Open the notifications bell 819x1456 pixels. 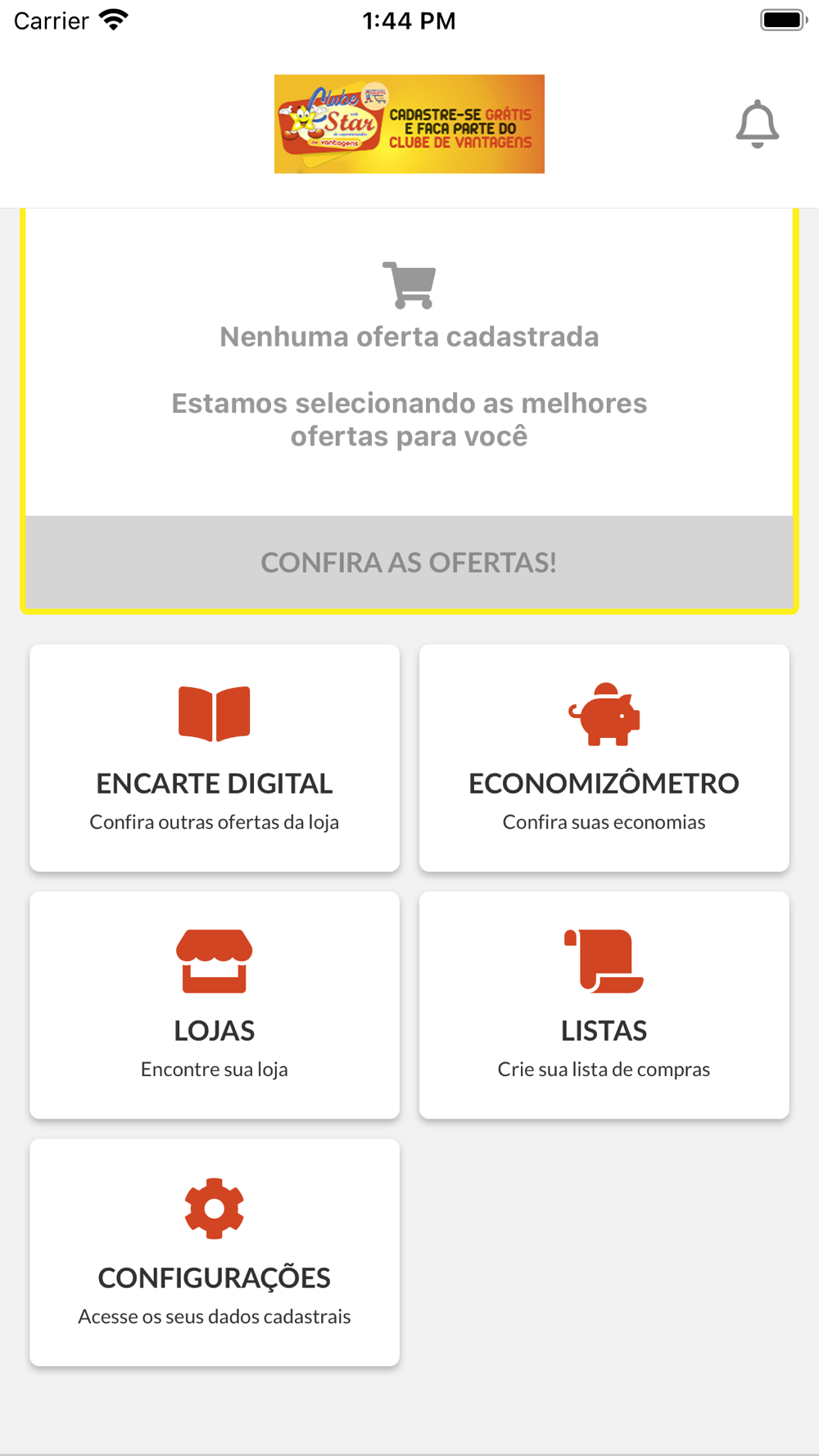click(757, 124)
